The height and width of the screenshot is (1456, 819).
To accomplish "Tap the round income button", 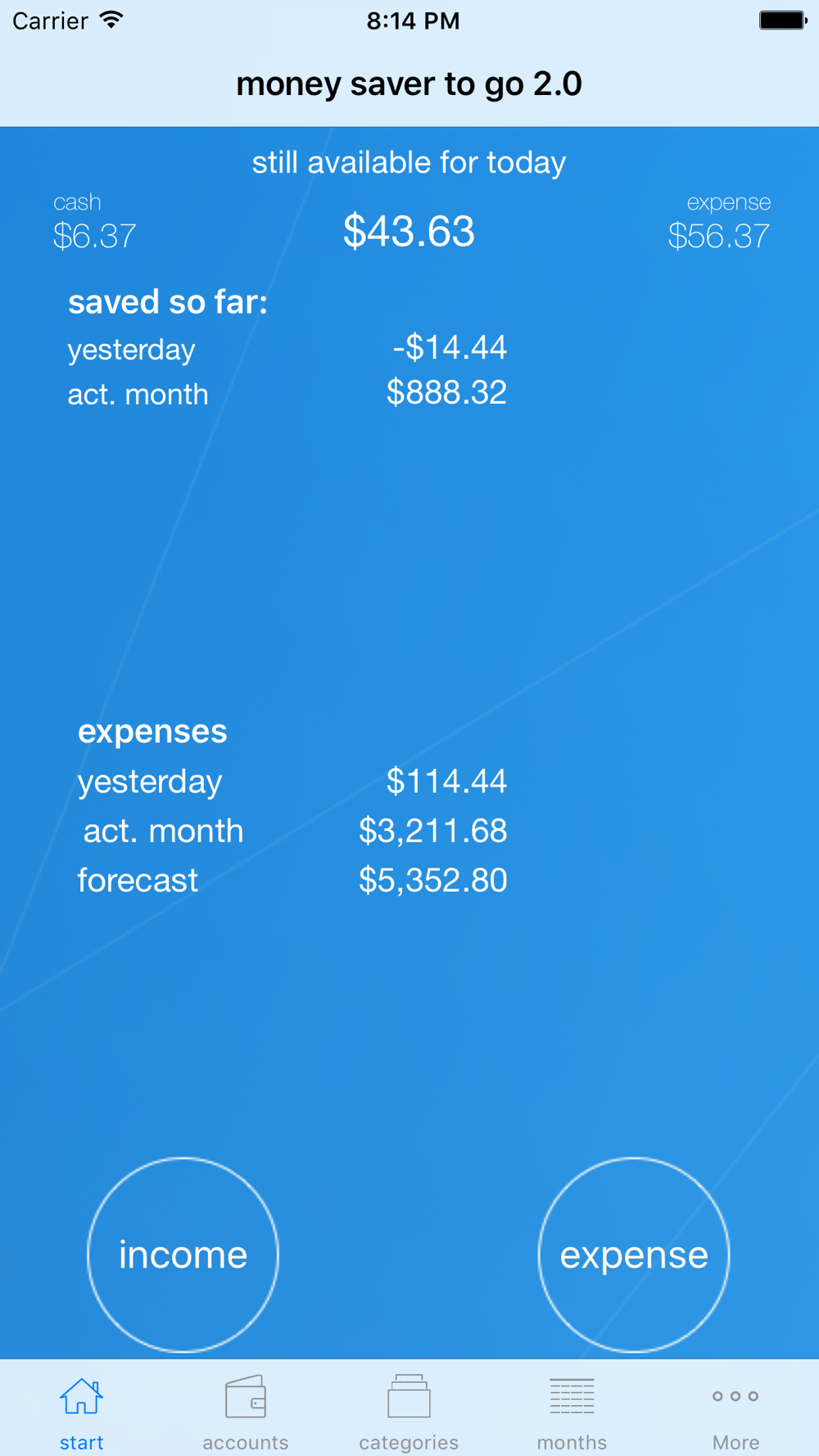I will [183, 1254].
